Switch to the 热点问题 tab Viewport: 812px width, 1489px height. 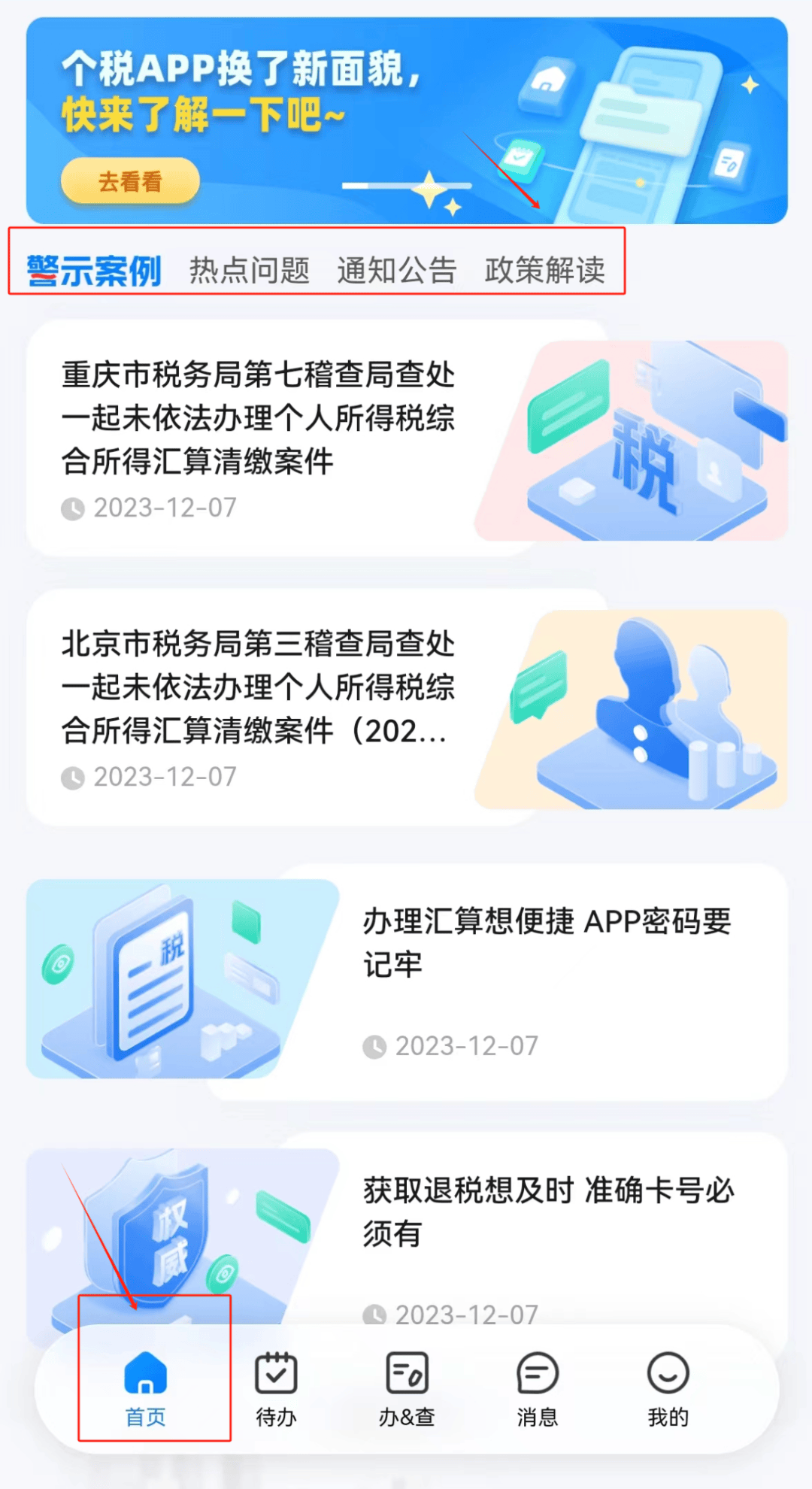pos(250,271)
